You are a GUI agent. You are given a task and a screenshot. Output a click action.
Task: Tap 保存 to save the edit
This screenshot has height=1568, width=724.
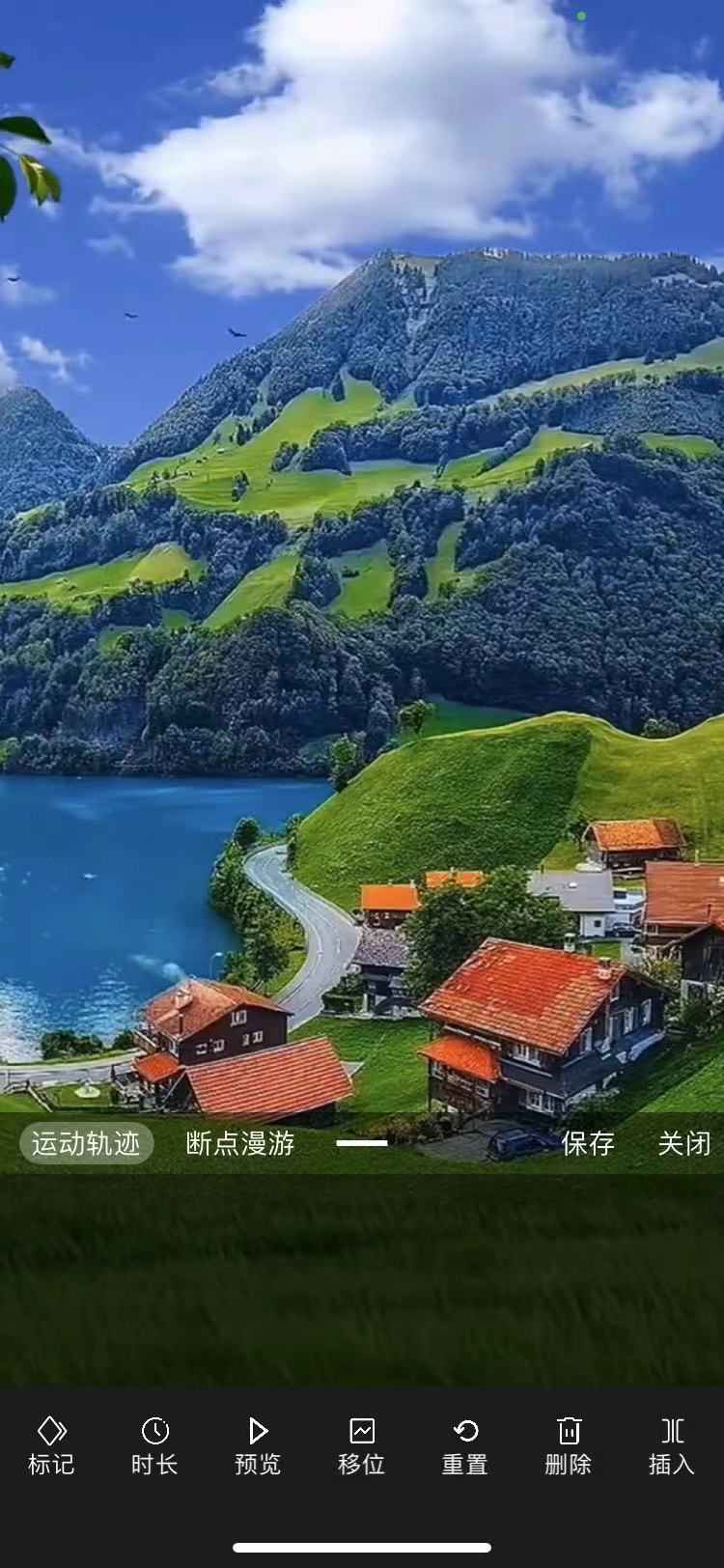[x=588, y=1143]
